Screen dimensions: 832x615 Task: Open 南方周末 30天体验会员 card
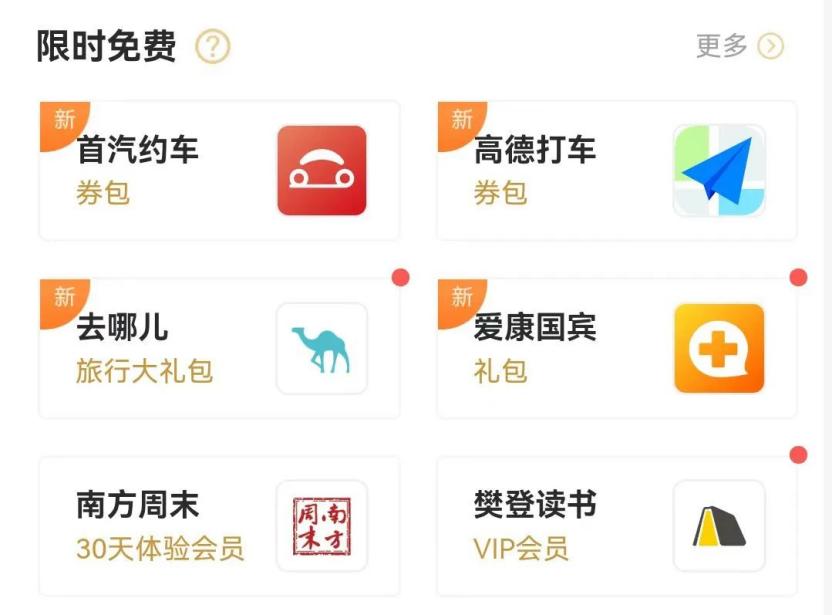click(x=219, y=526)
